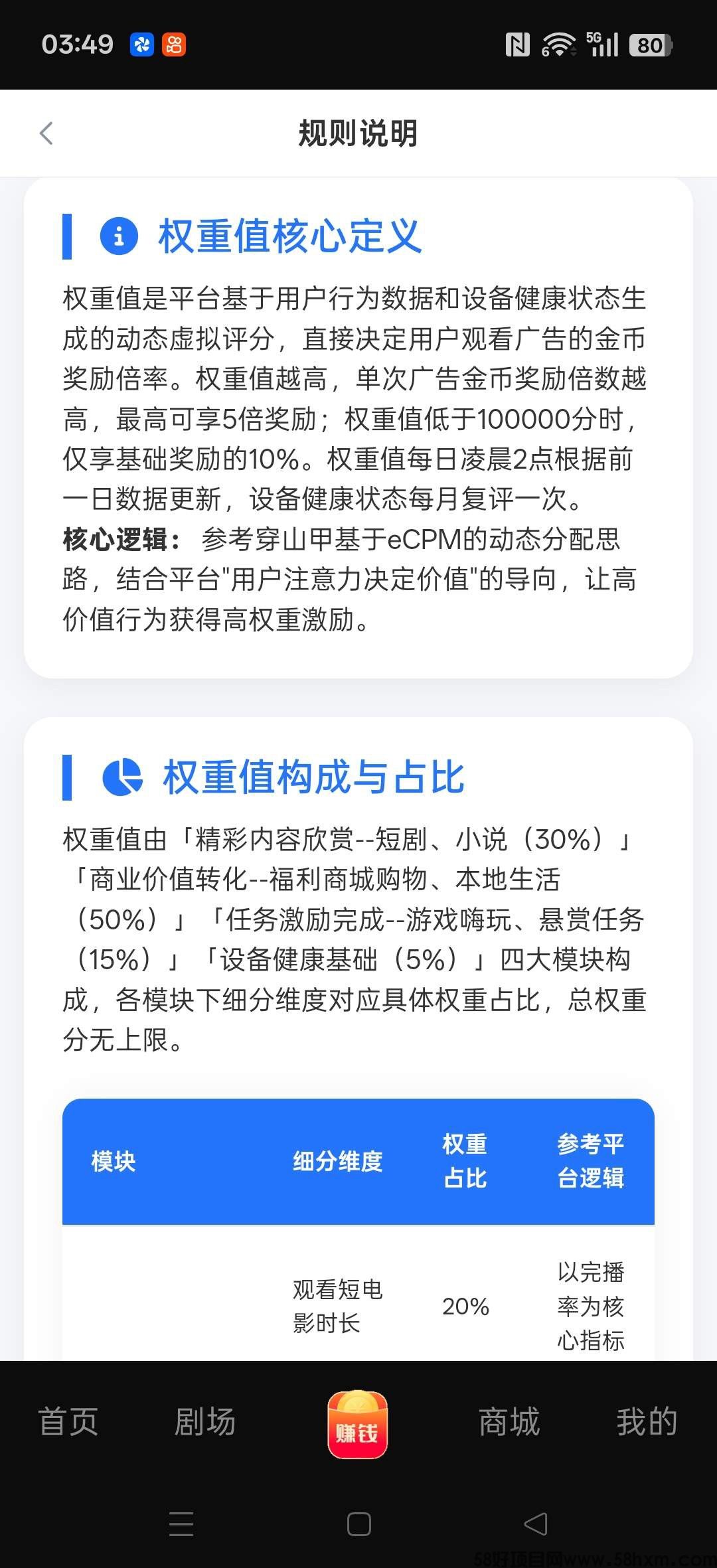Tap the Kuaishou icon in the status bar
The image size is (717, 1568).
click(x=175, y=44)
